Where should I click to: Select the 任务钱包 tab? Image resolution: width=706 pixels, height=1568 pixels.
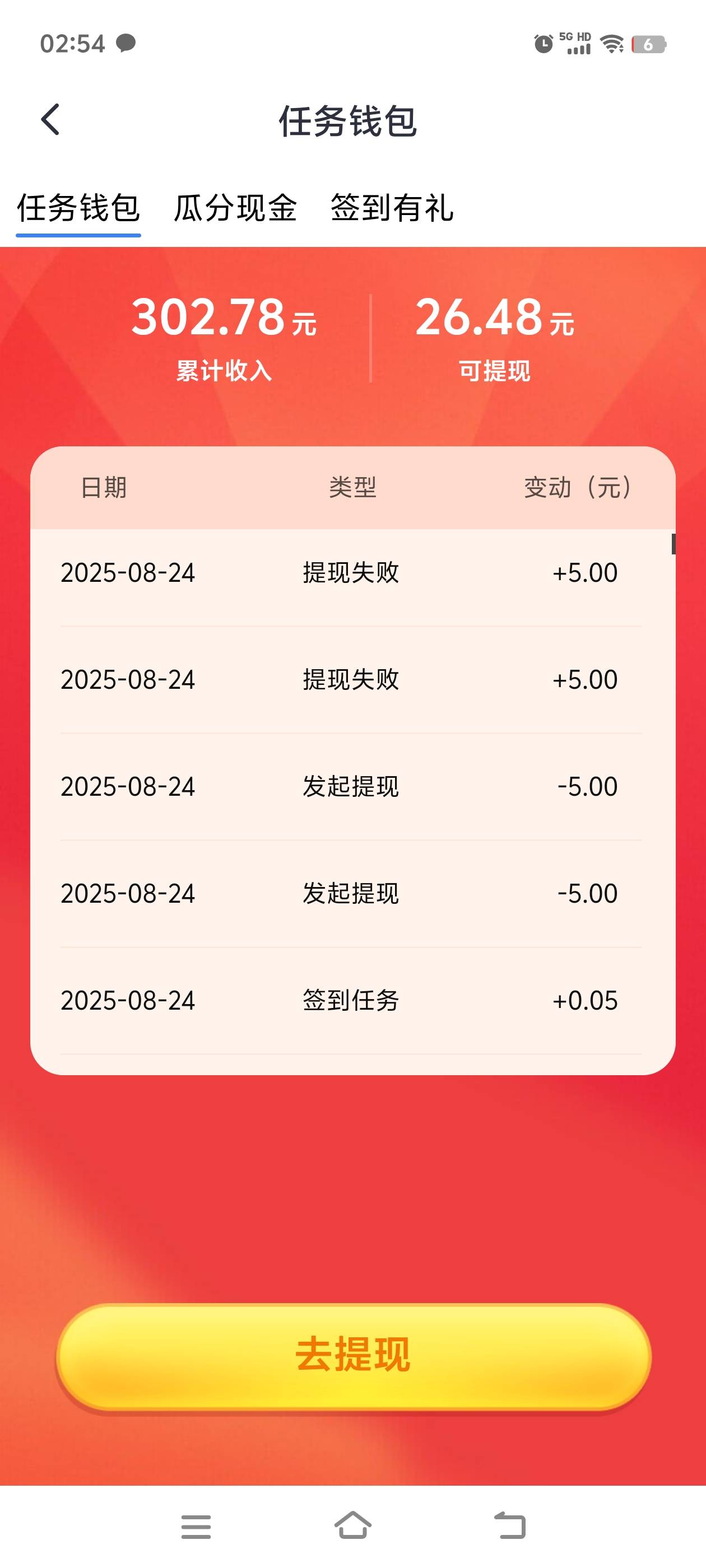(x=78, y=208)
